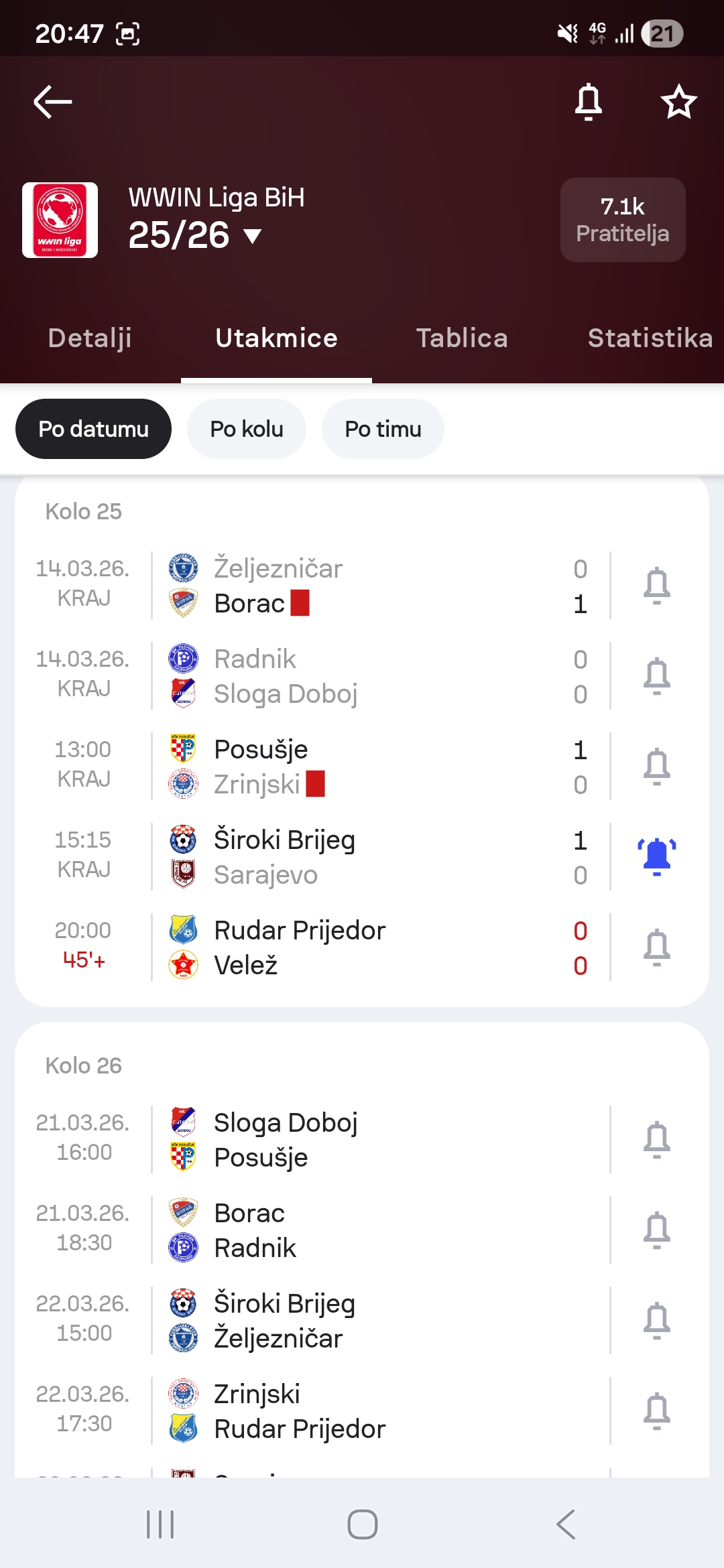Switch to the Detalji tab
Viewport: 724px width, 1568px height.
point(90,338)
